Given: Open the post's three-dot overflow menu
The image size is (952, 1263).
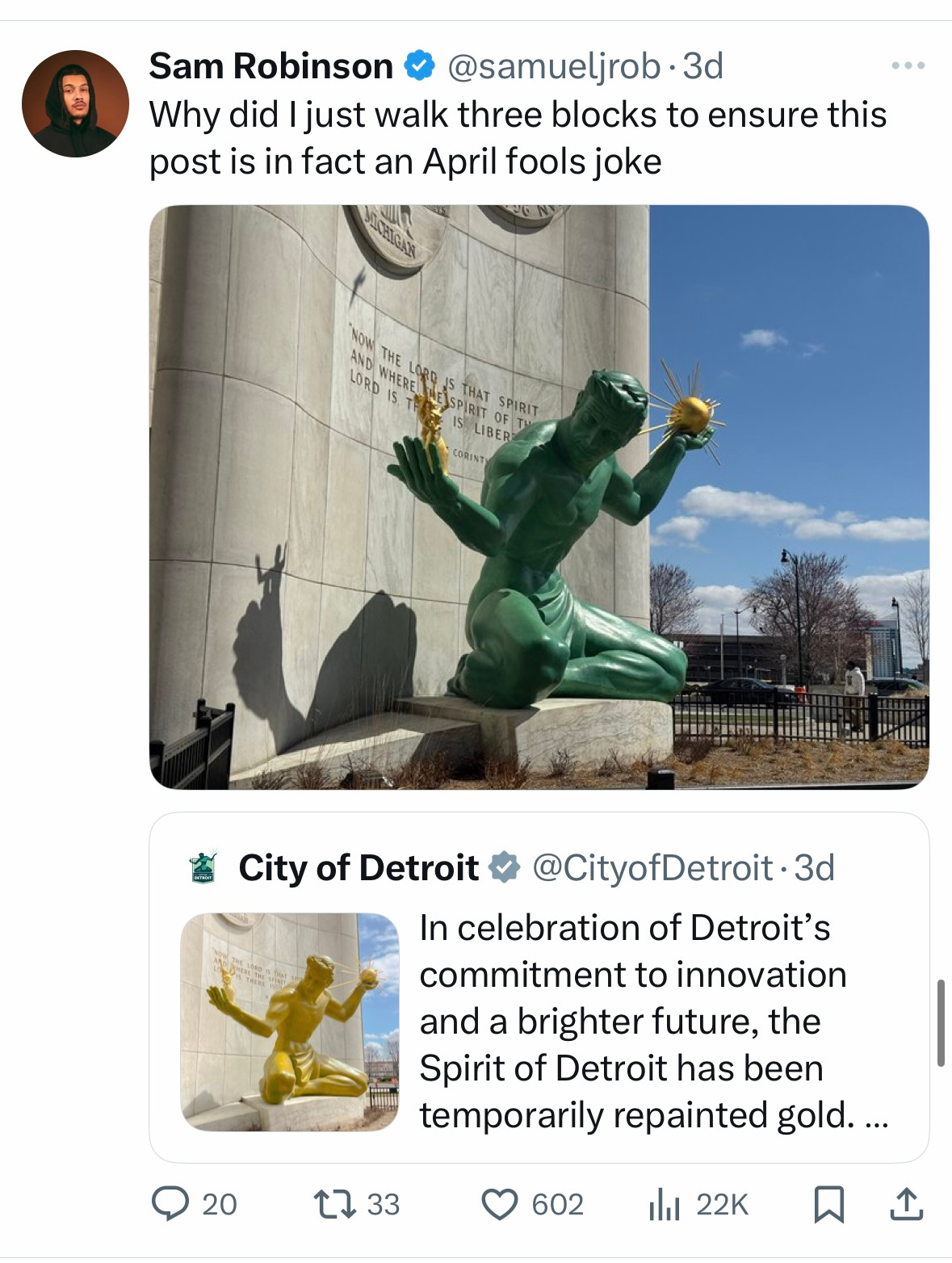Looking at the screenshot, I should [908, 66].
